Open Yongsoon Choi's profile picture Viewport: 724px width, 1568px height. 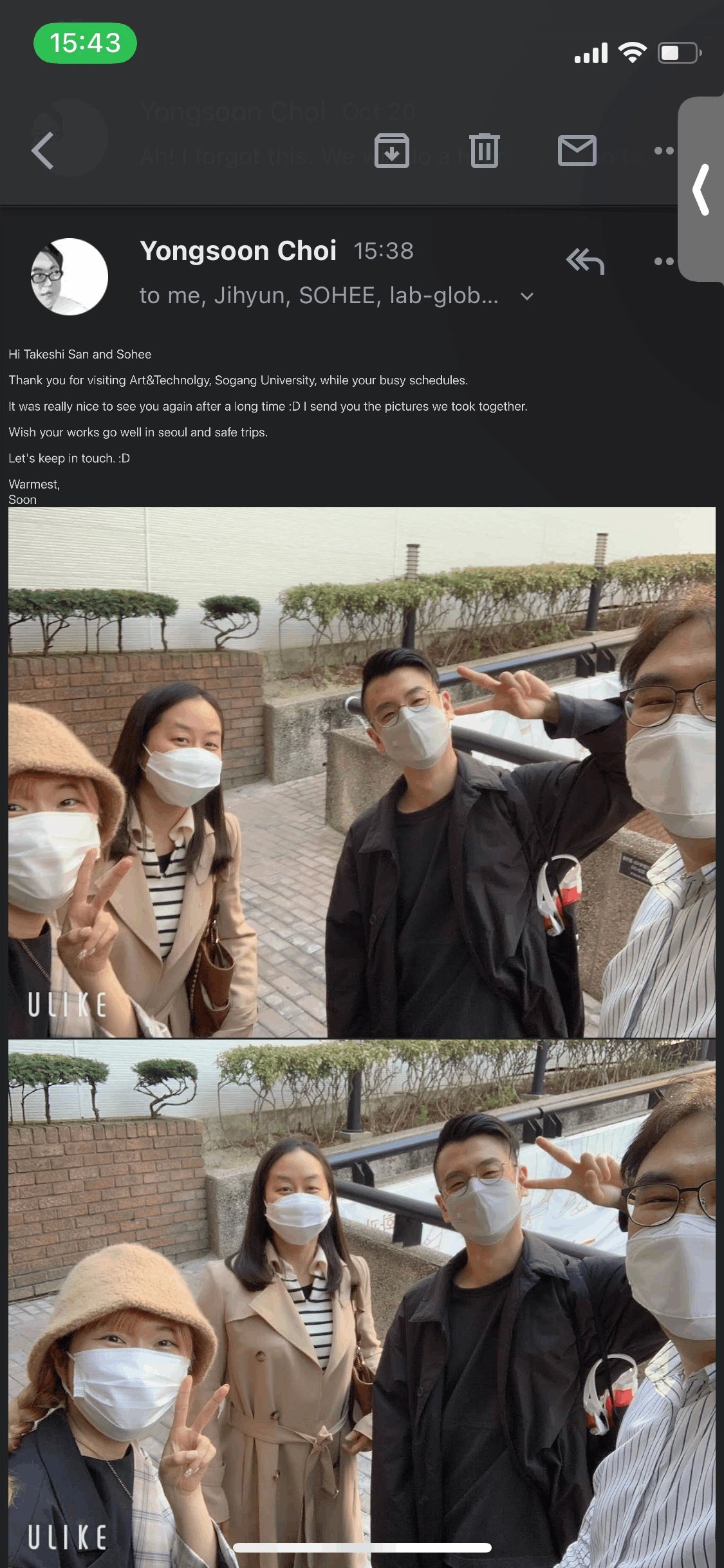70,277
